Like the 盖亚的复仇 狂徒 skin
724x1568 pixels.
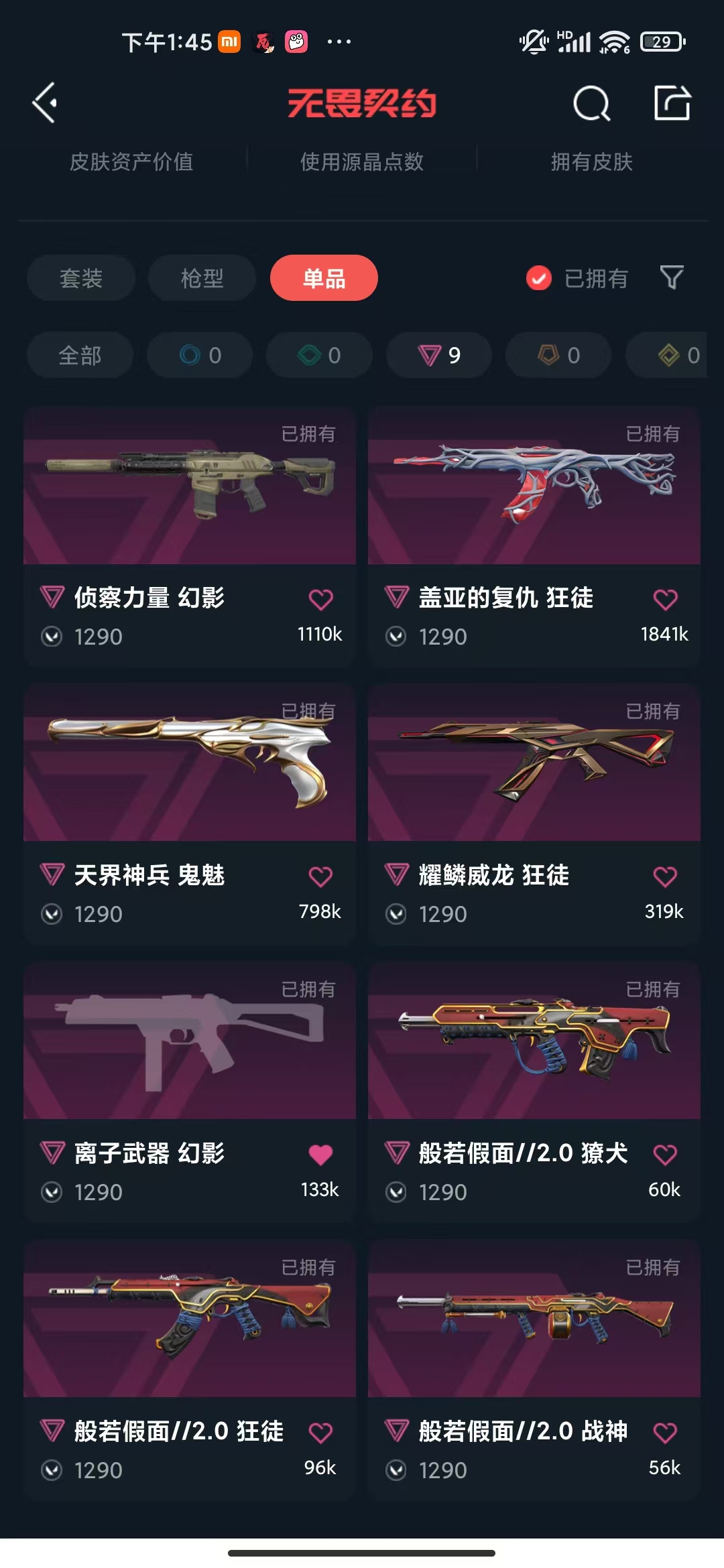click(665, 599)
